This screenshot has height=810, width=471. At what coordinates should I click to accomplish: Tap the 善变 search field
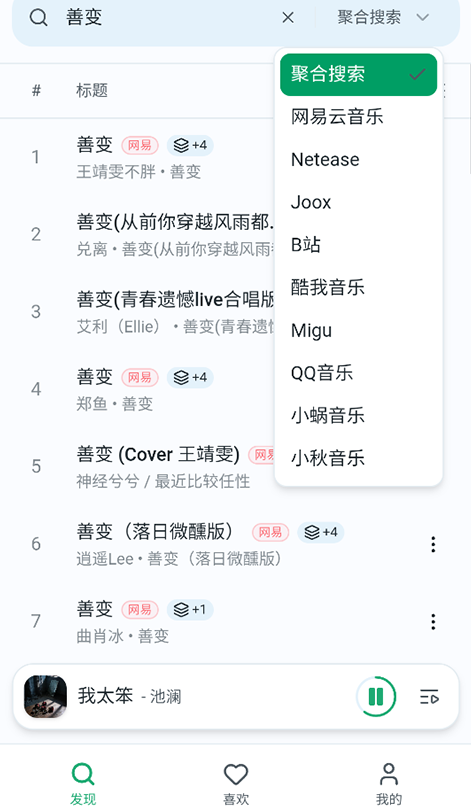170,18
